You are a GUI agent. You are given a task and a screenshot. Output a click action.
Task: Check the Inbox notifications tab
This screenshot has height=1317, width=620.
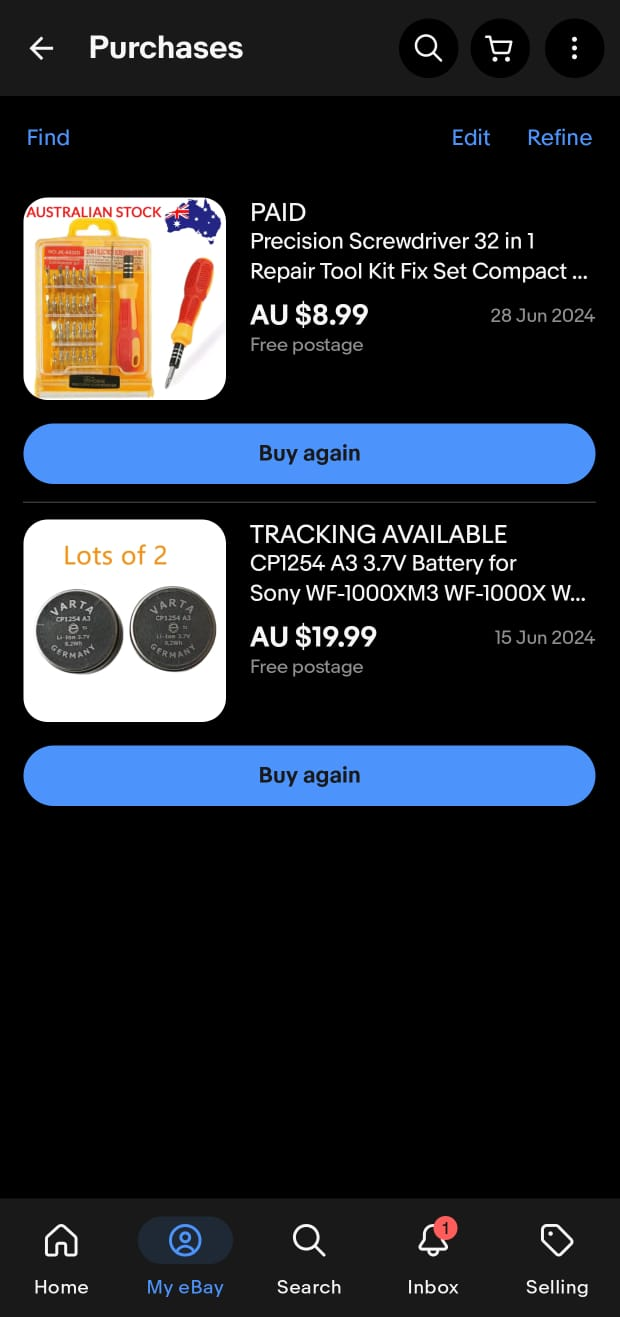pos(433,1257)
